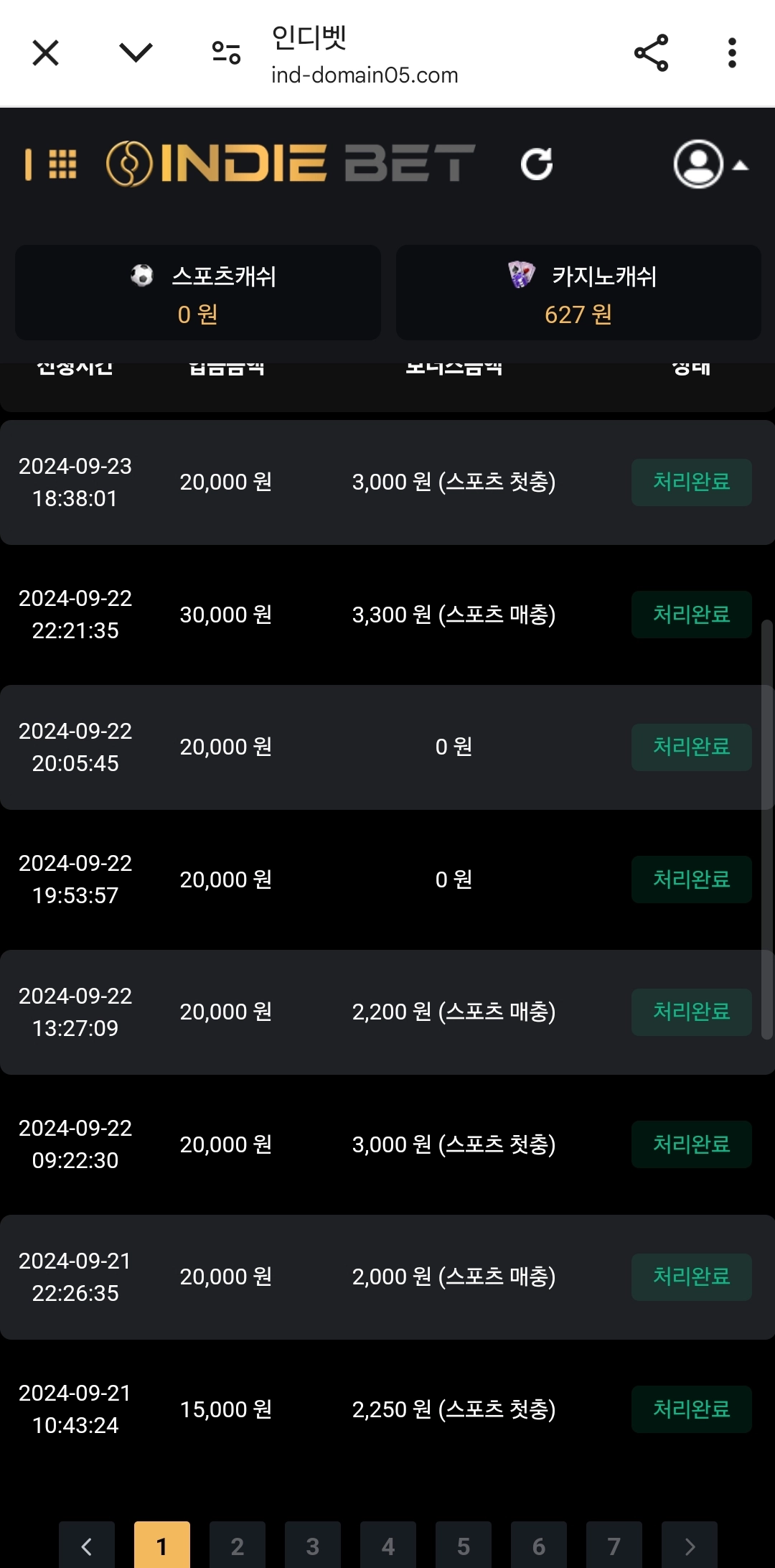This screenshot has width=775, height=1568.
Task: Open the grid menu beside the logo
Action: (x=62, y=164)
